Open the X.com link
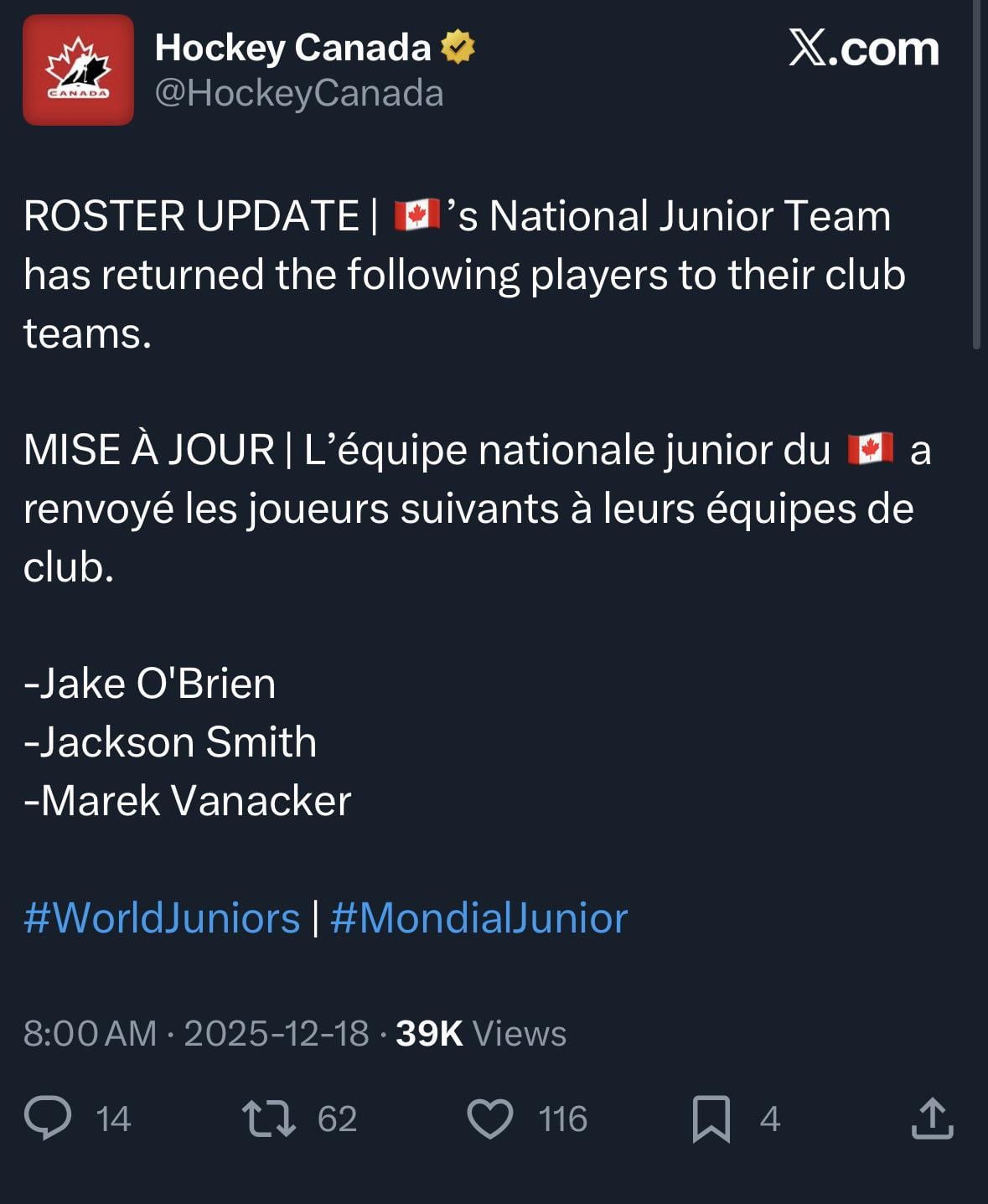This screenshot has width=988, height=1204. click(x=863, y=49)
